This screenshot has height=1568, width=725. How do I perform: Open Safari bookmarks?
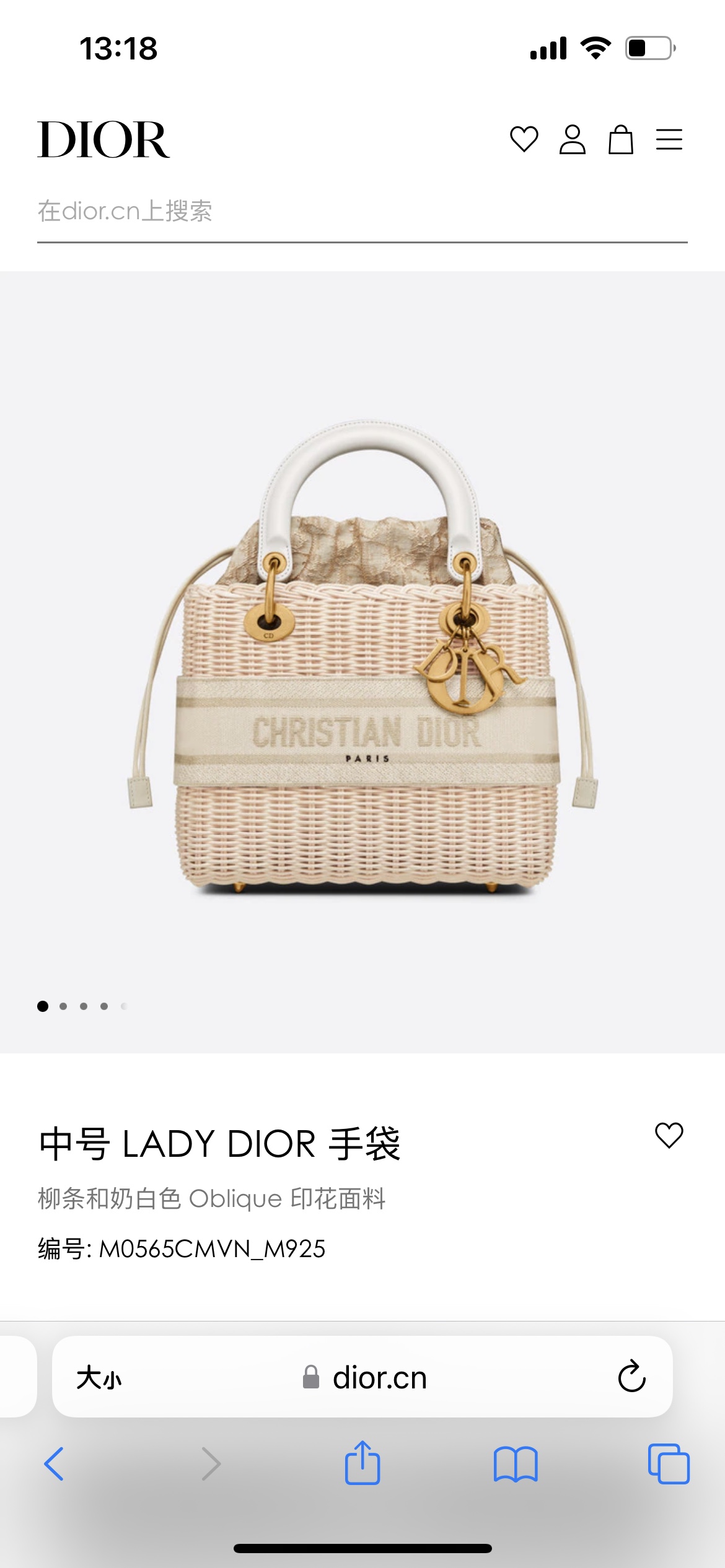pyautogui.click(x=516, y=1464)
